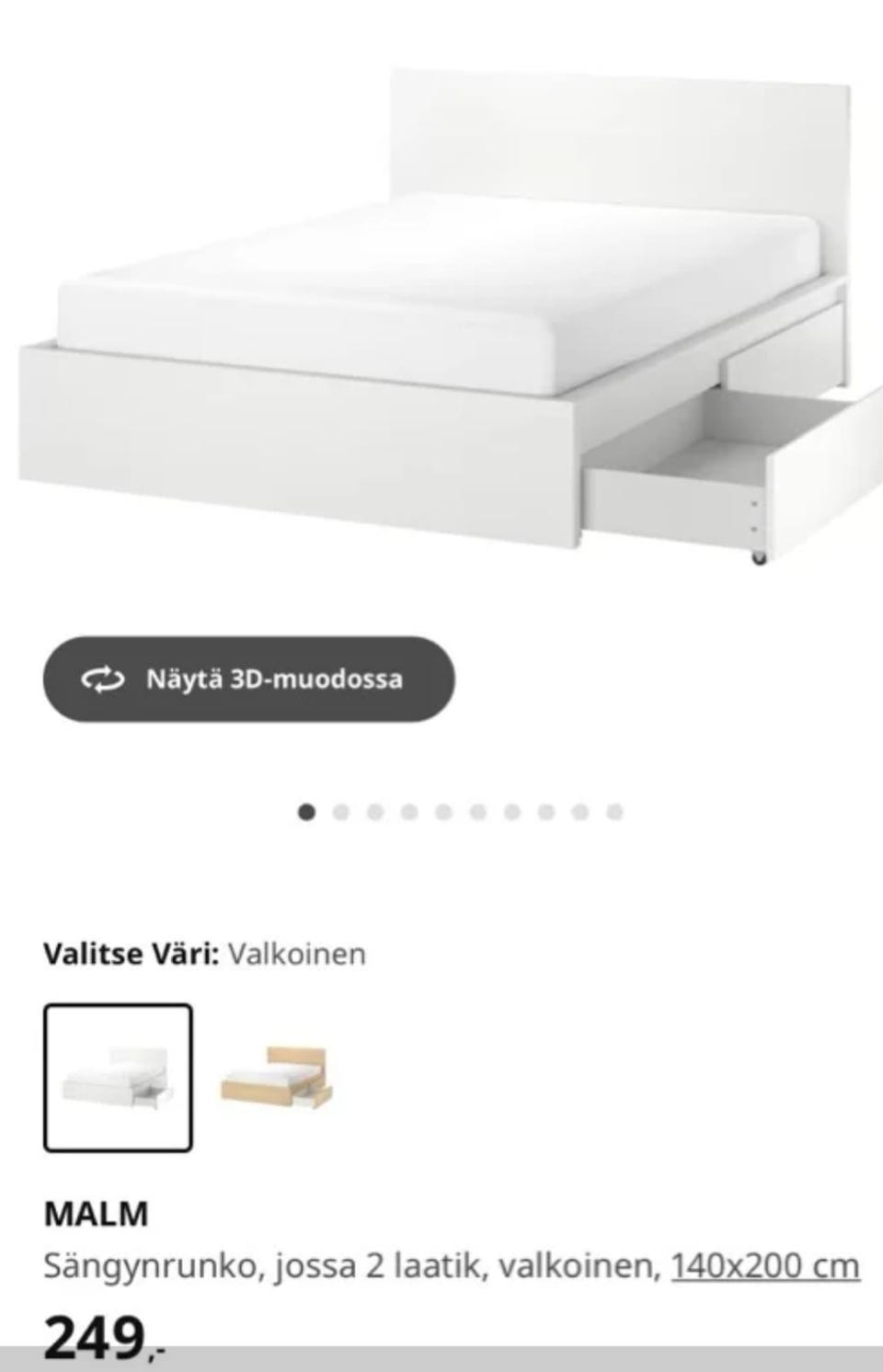Select the seventh carousel dot
Screen dimensions: 883x1372
pos(512,811)
